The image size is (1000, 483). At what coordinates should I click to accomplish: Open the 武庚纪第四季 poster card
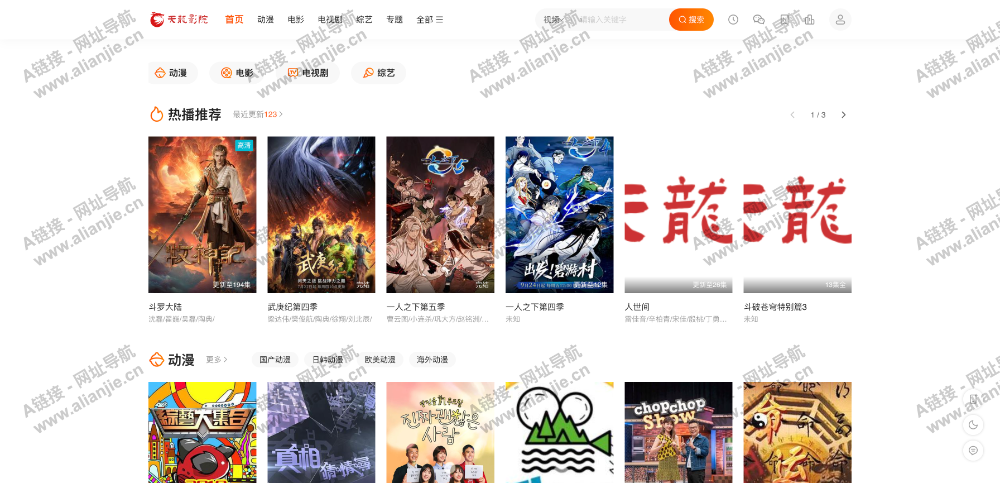[321, 214]
